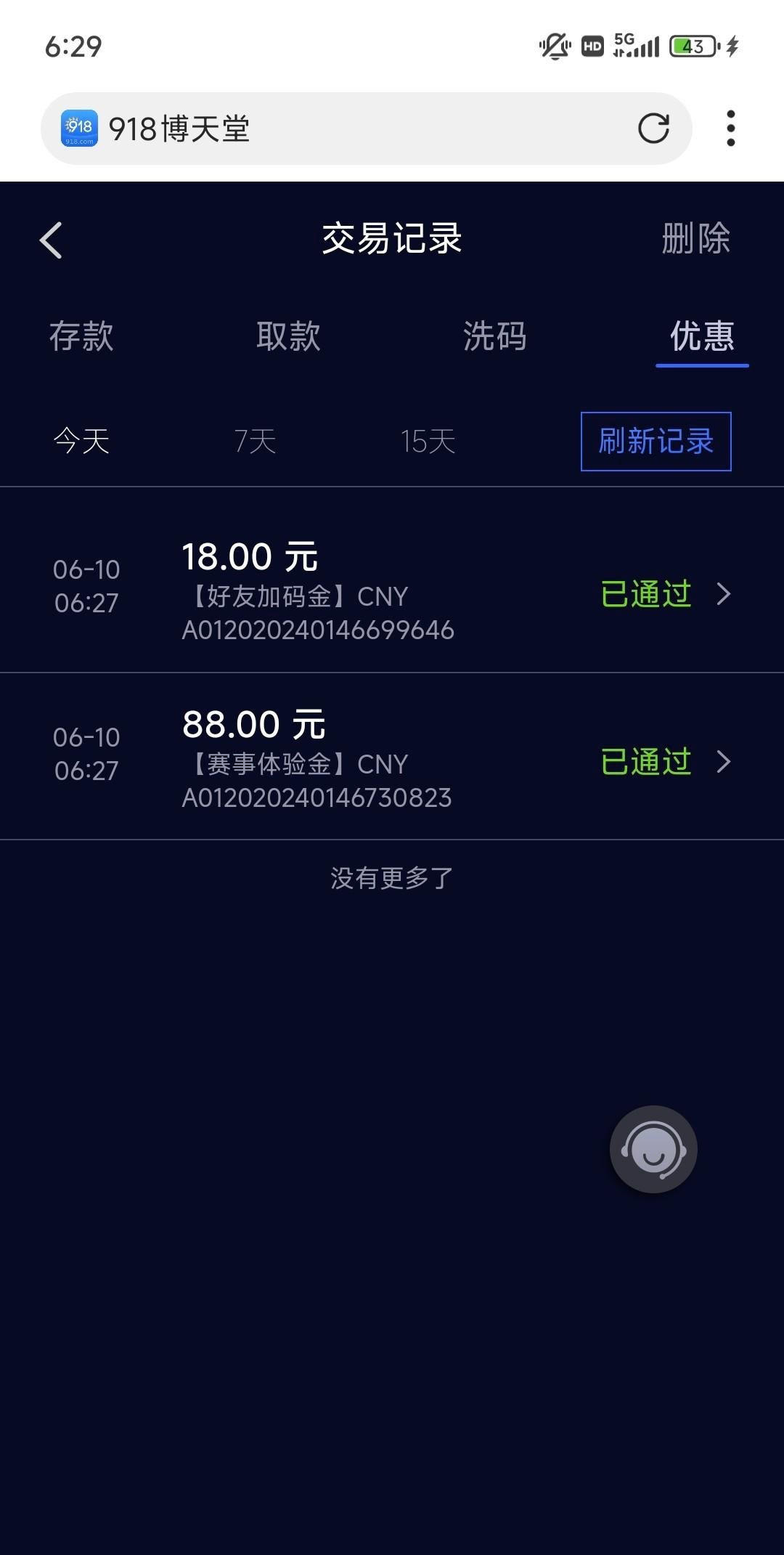
Task: Open the 88.00 元 赛事体验金 record
Action: point(392,758)
